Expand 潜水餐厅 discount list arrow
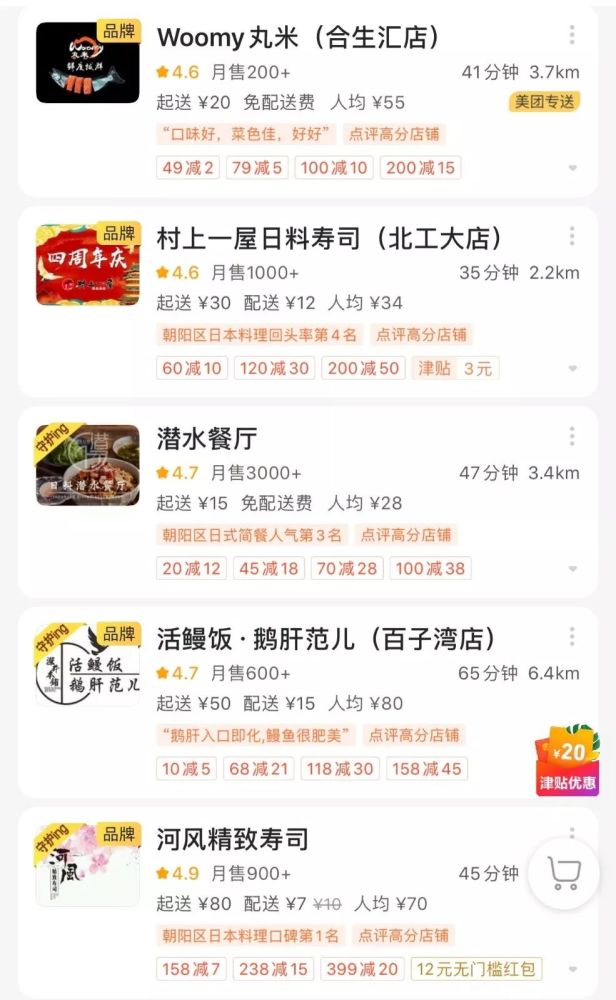The height and width of the screenshot is (1000, 616). [x=572, y=569]
